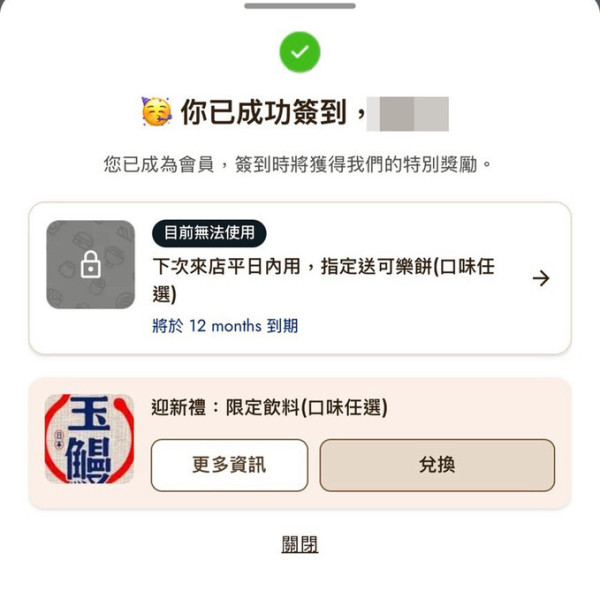Tap 更多資訊 for the welcome gift
Screen dimensions: 600x600
tap(229, 465)
